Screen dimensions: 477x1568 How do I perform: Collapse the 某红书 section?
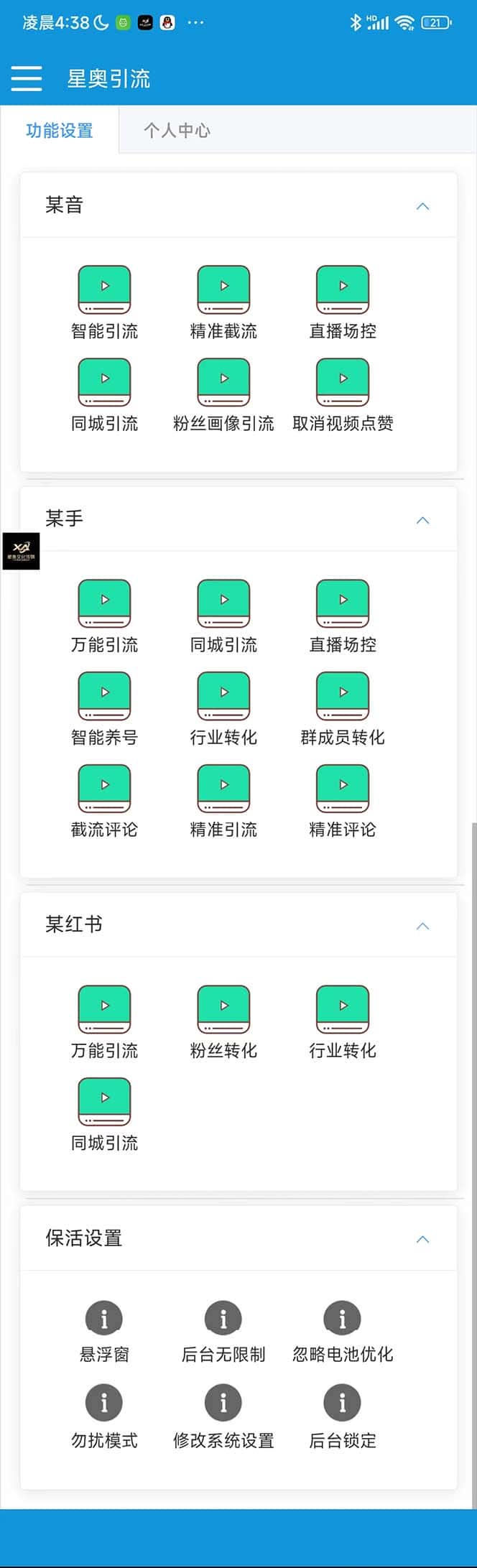pos(422,926)
